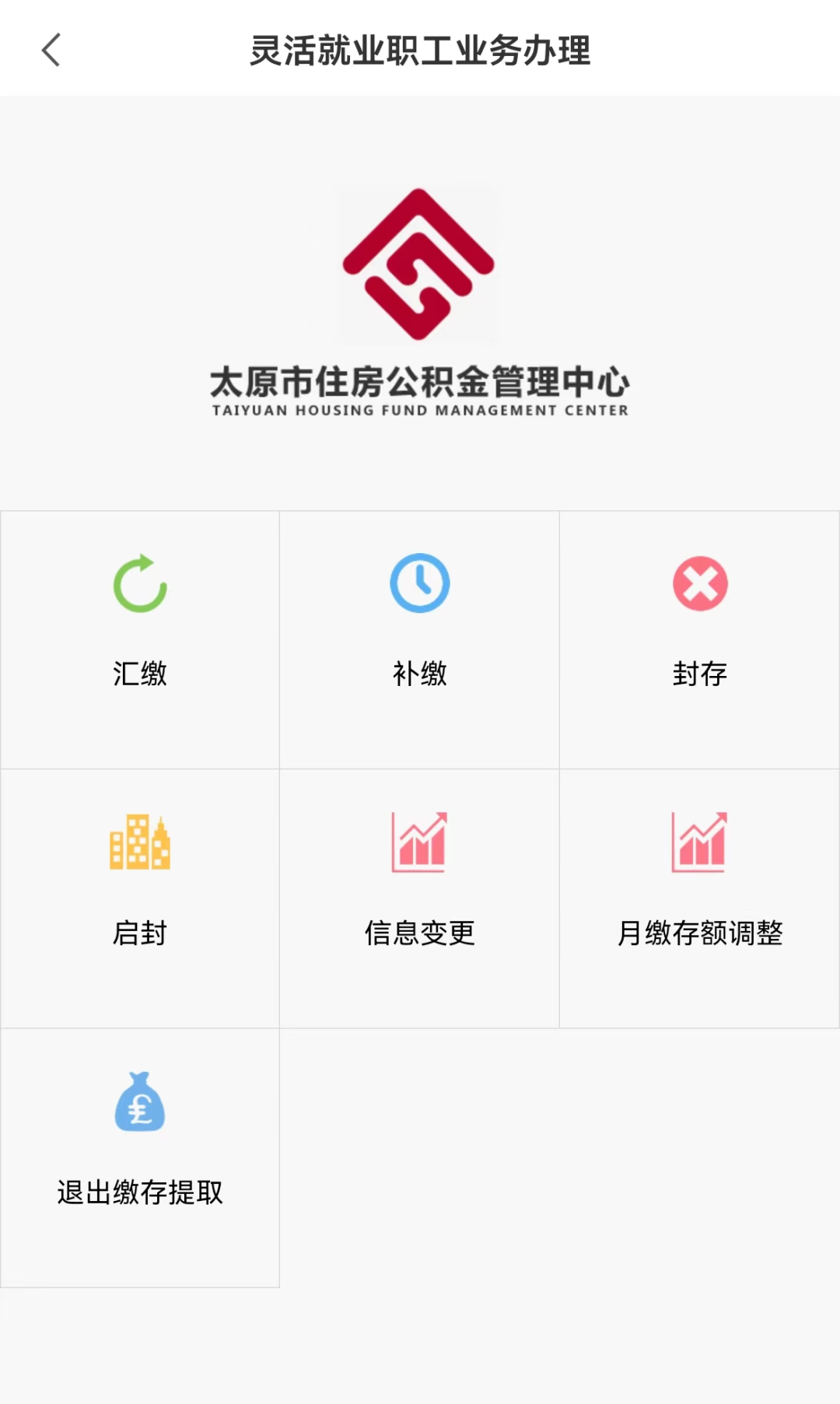Select the 补缴 back-payment option
The image size is (840, 1404).
coord(420,622)
